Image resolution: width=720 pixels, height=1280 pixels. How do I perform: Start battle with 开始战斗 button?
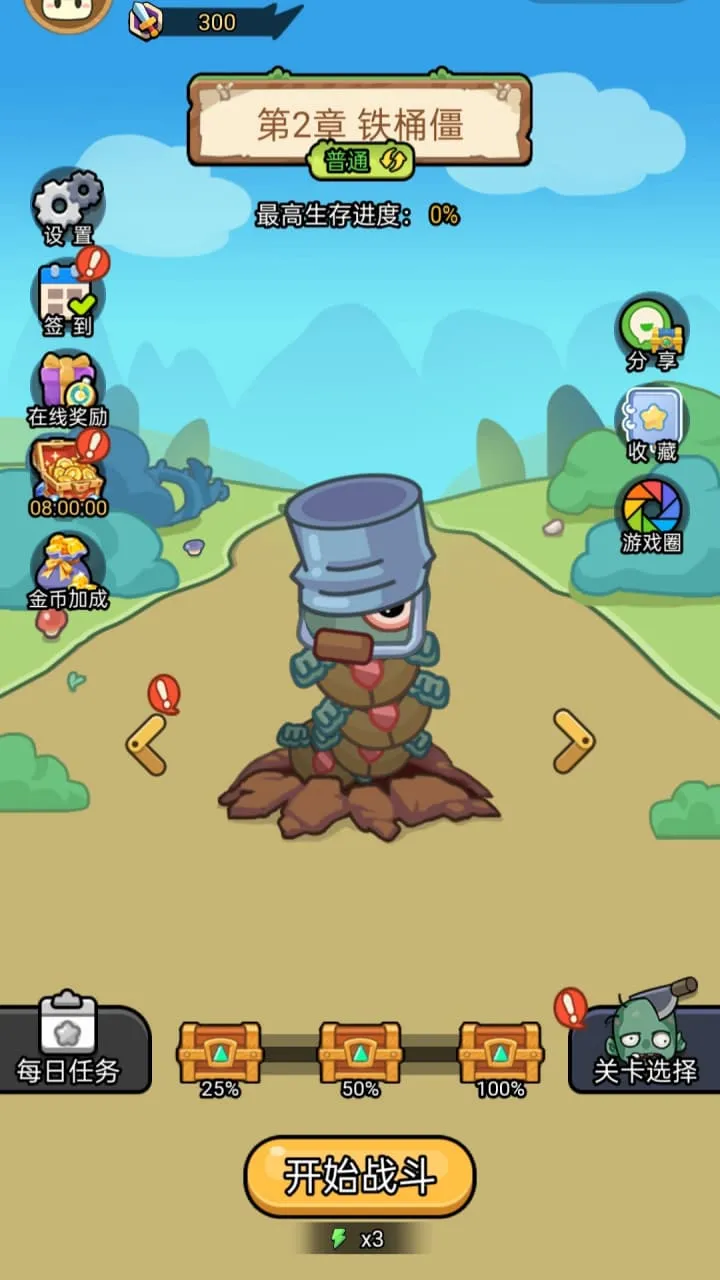click(360, 1176)
